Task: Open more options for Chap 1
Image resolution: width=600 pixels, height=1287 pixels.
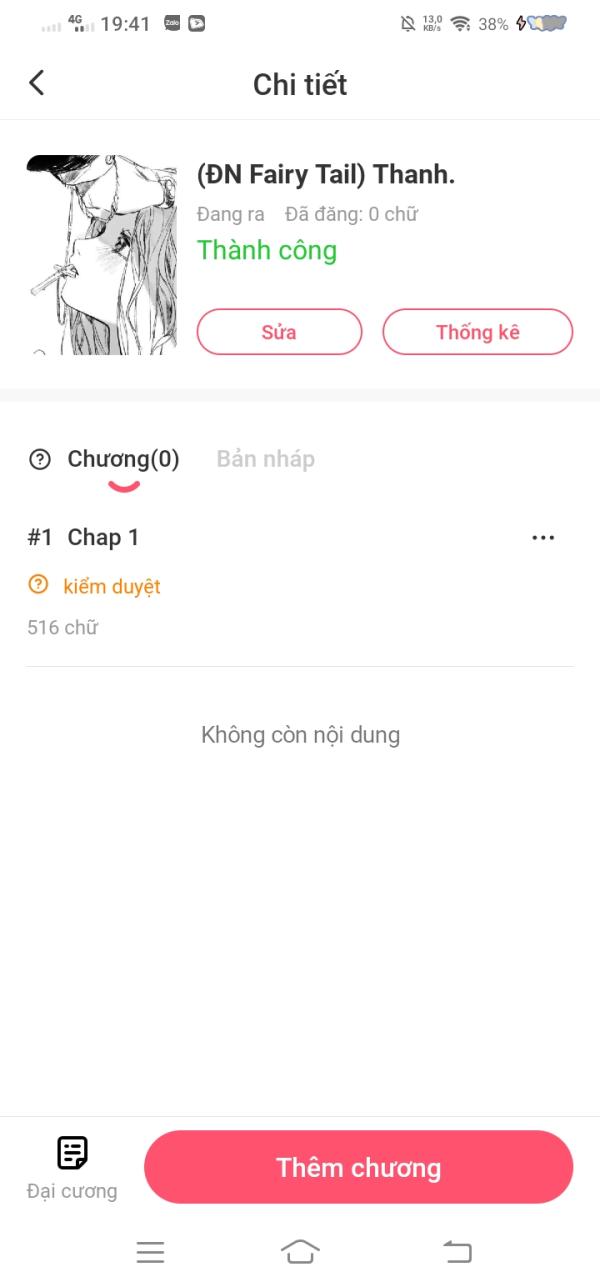Action: pyautogui.click(x=543, y=538)
